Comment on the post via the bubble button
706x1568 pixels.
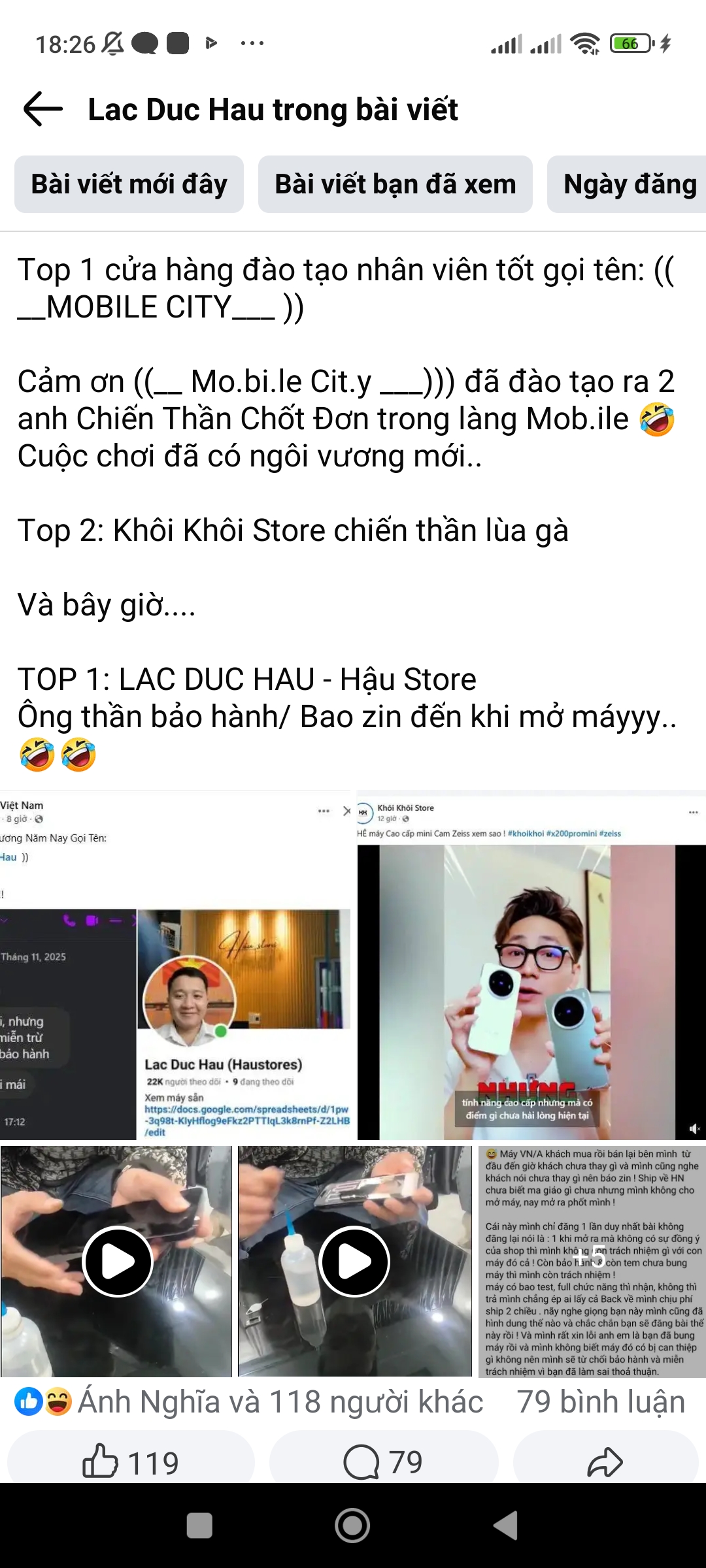pos(383,1462)
